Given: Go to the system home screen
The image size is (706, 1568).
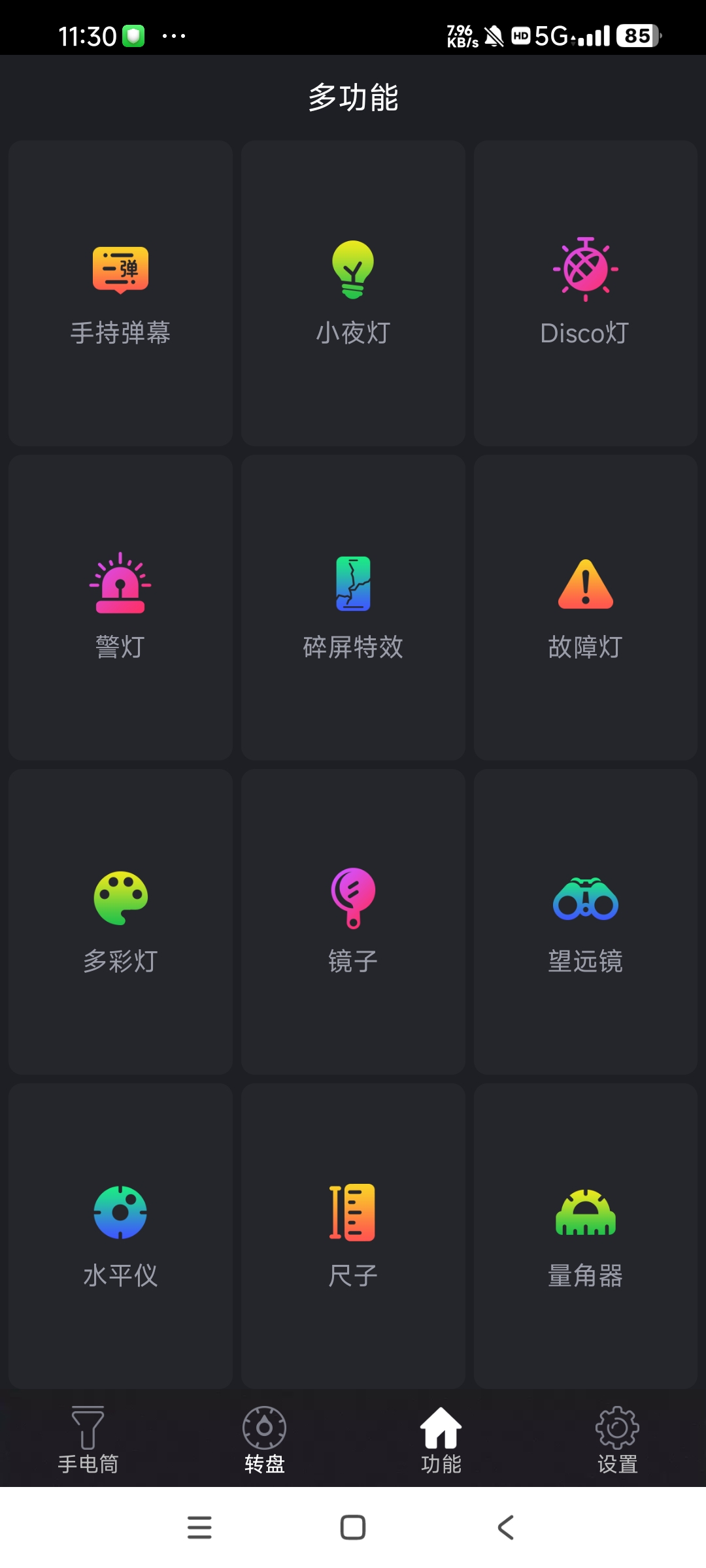Looking at the screenshot, I should pyautogui.click(x=353, y=1527).
